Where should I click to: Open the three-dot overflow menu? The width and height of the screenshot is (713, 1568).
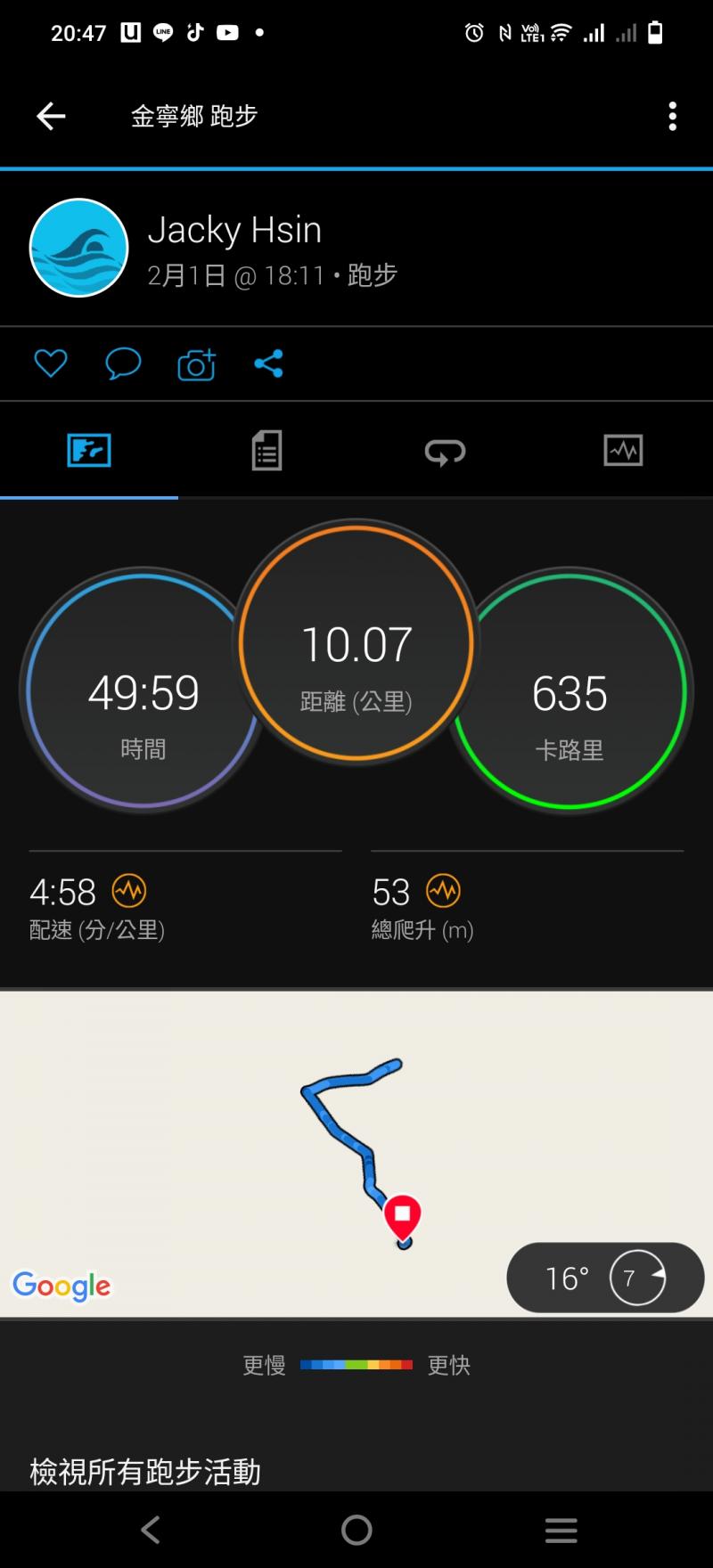(672, 116)
